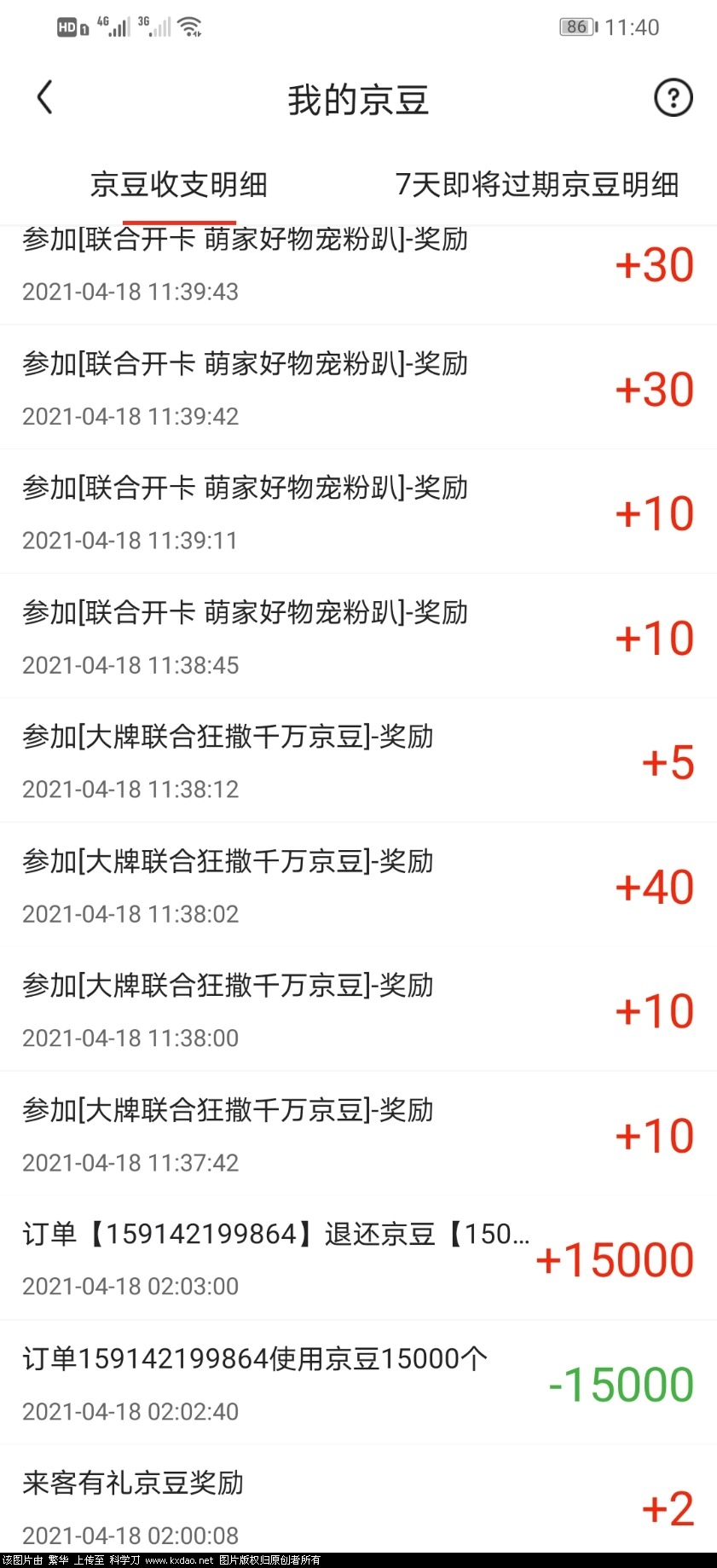Tap the +10 entry timestamped 11:37:42
This screenshot has width=717, height=1568.
[358, 1132]
